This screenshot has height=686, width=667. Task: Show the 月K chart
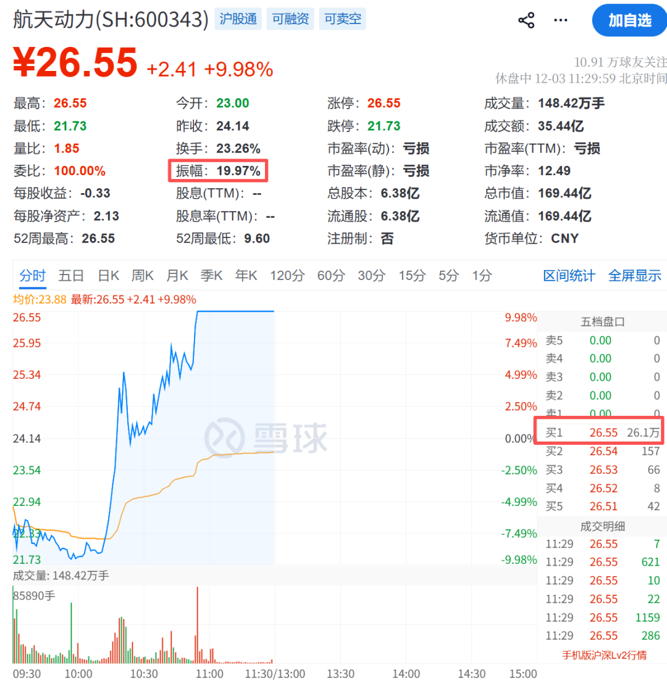click(x=177, y=276)
